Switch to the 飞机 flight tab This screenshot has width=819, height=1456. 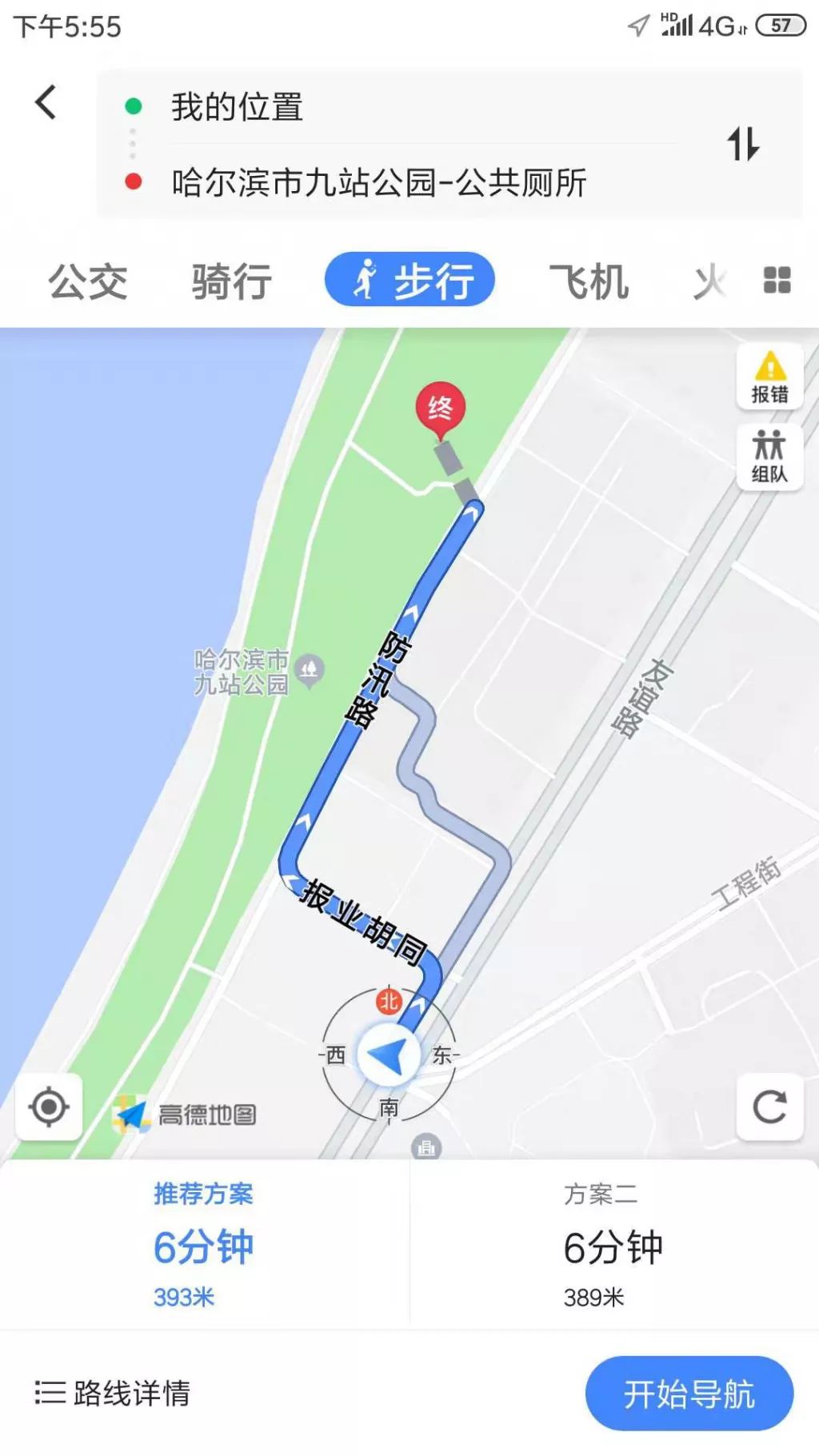click(589, 281)
